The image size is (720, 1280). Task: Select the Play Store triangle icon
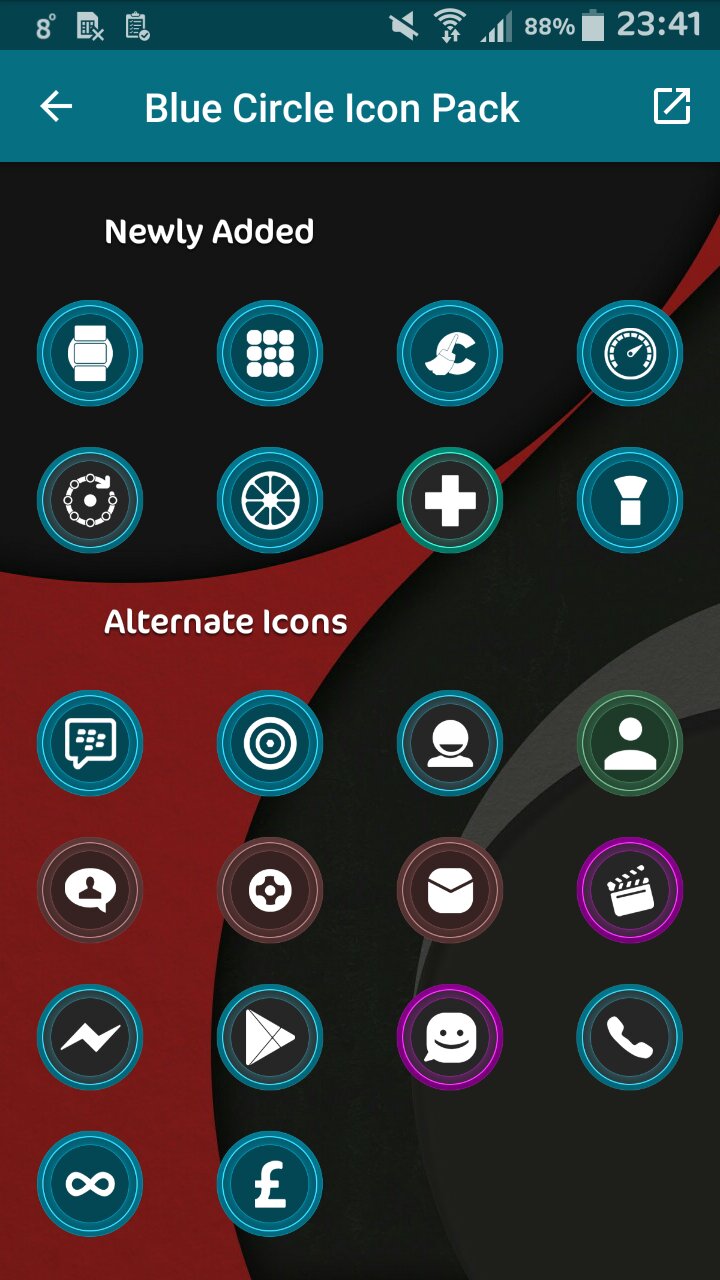tap(270, 1037)
